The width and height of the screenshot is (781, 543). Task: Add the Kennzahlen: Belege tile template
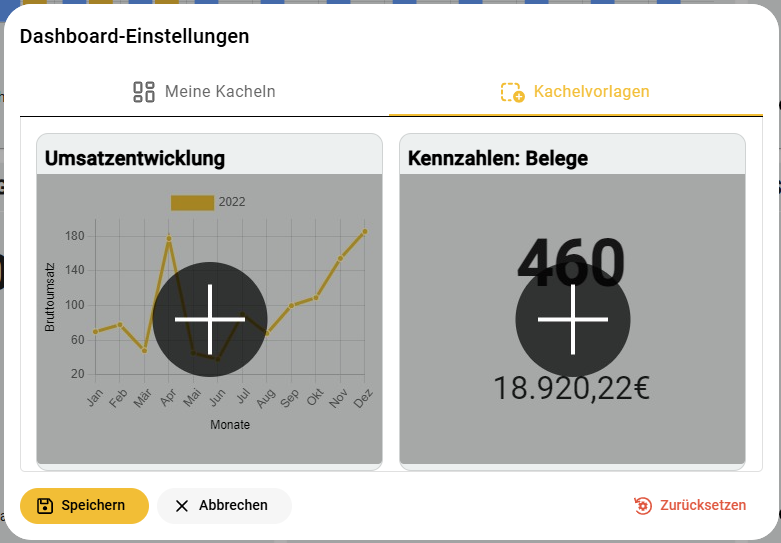pyautogui.click(x=573, y=319)
